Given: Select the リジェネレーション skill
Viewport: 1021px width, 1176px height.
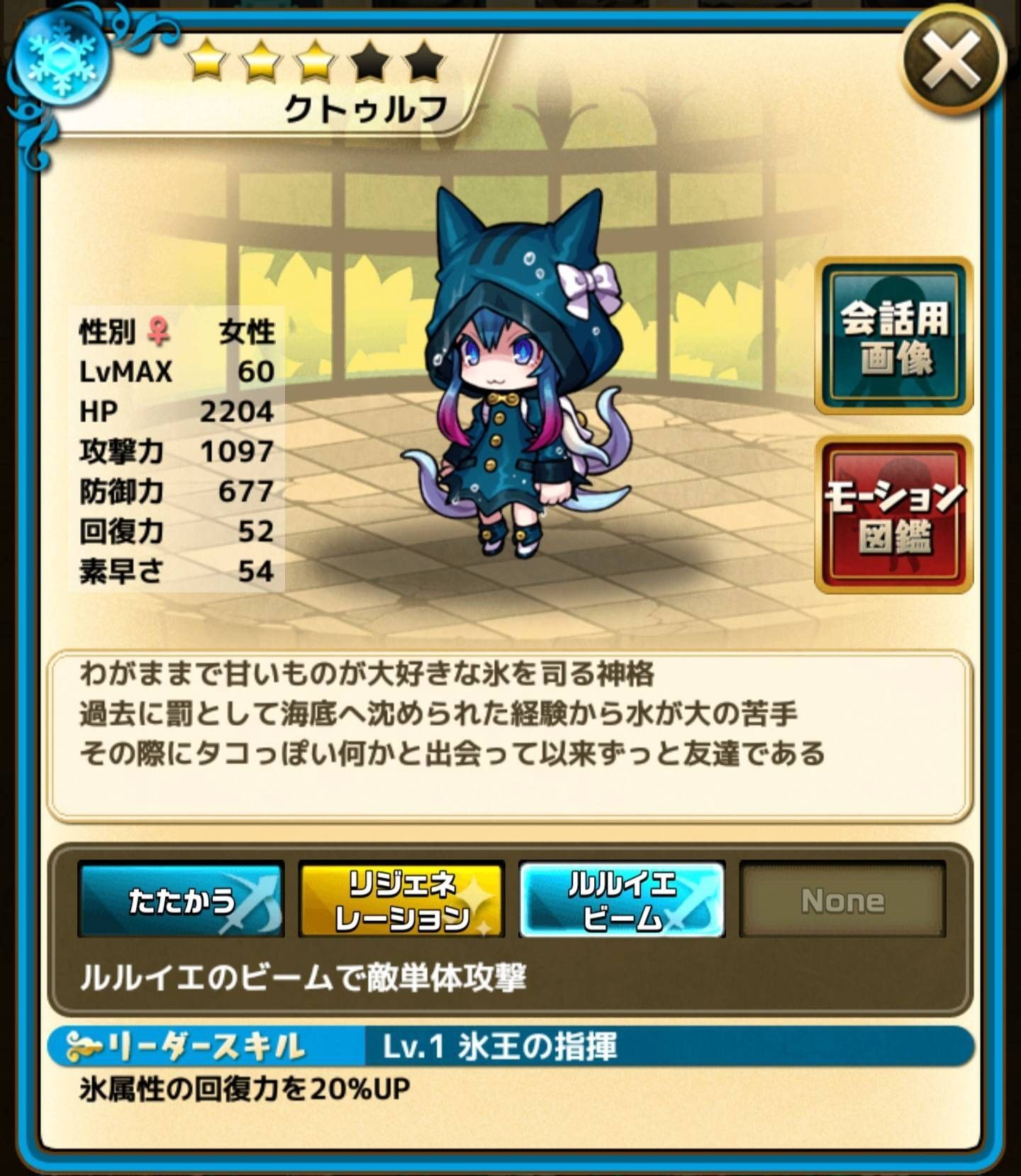Looking at the screenshot, I should [x=401, y=900].
